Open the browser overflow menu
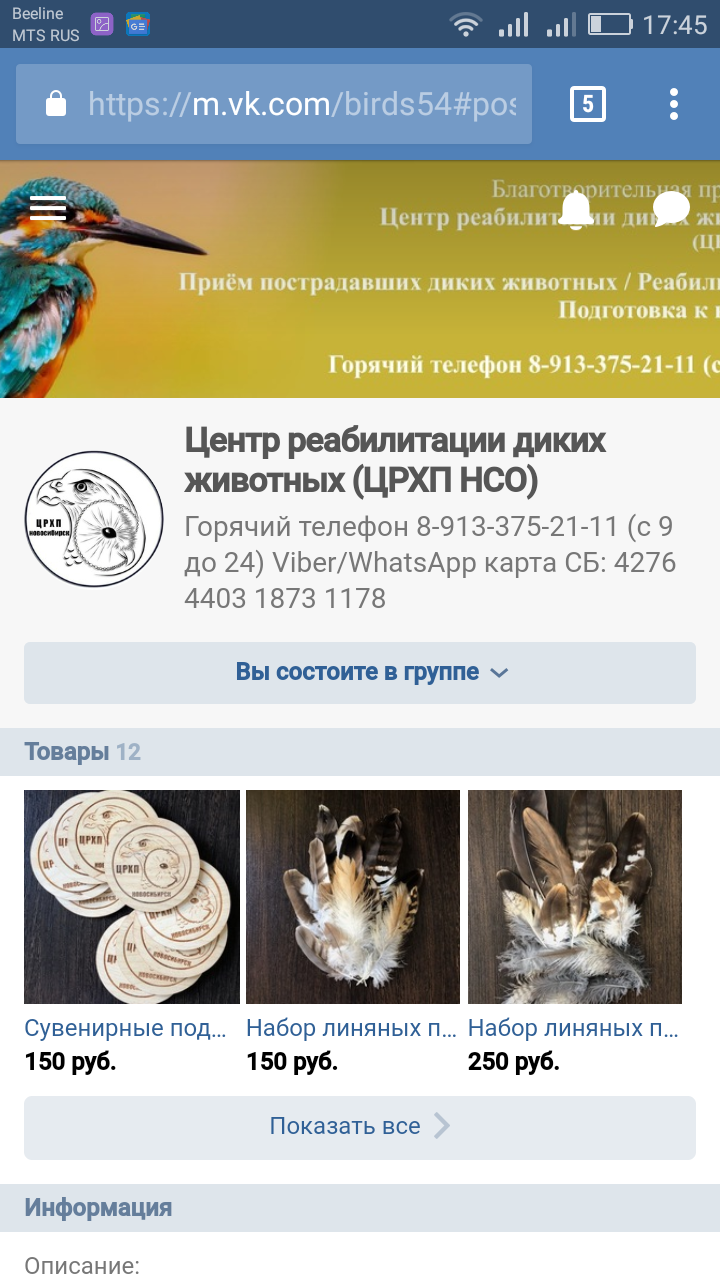 point(674,104)
